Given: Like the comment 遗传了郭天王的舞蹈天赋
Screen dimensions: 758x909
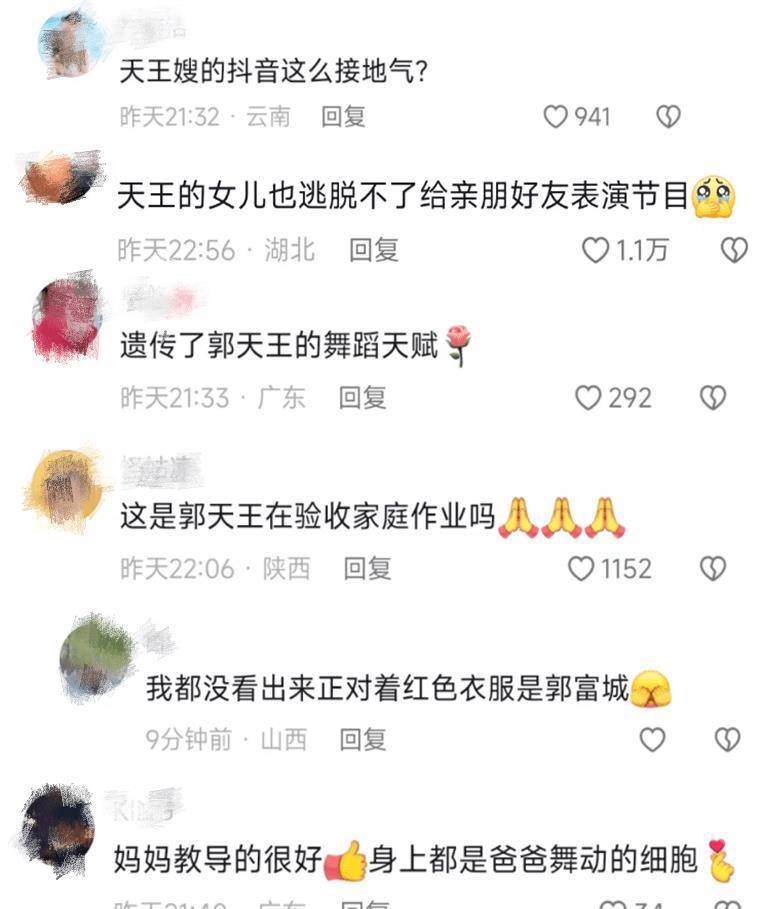Looking at the screenshot, I should pos(588,398).
